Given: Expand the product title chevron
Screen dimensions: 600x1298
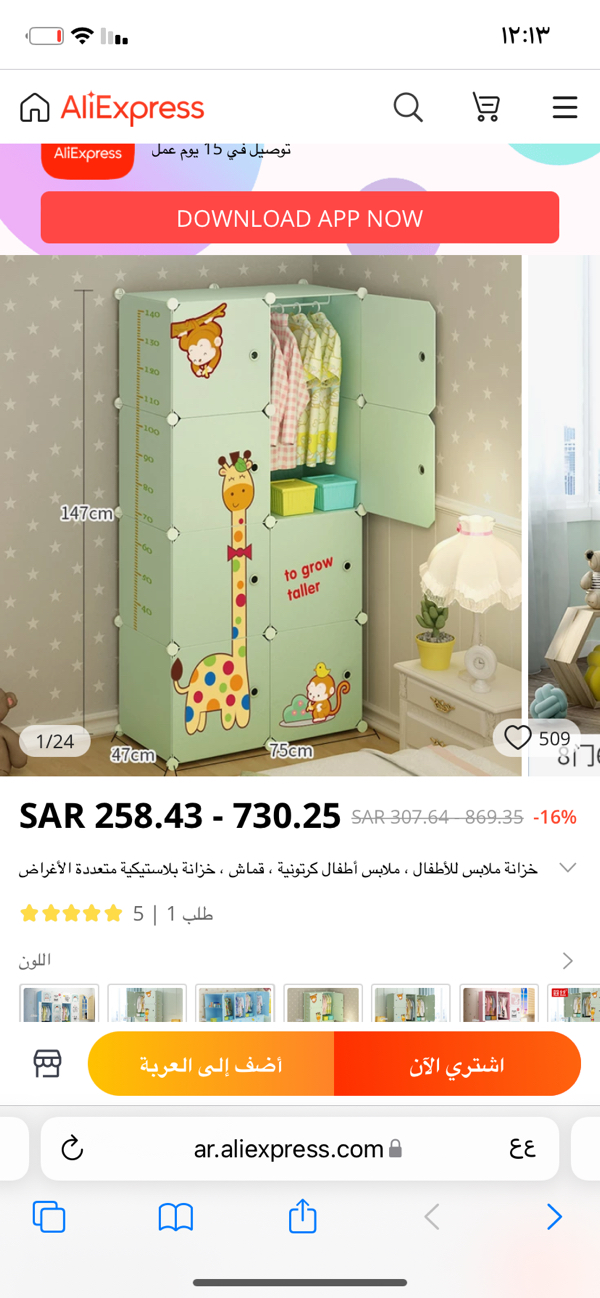Looking at the screenshot, I should [x=567, y=867].
